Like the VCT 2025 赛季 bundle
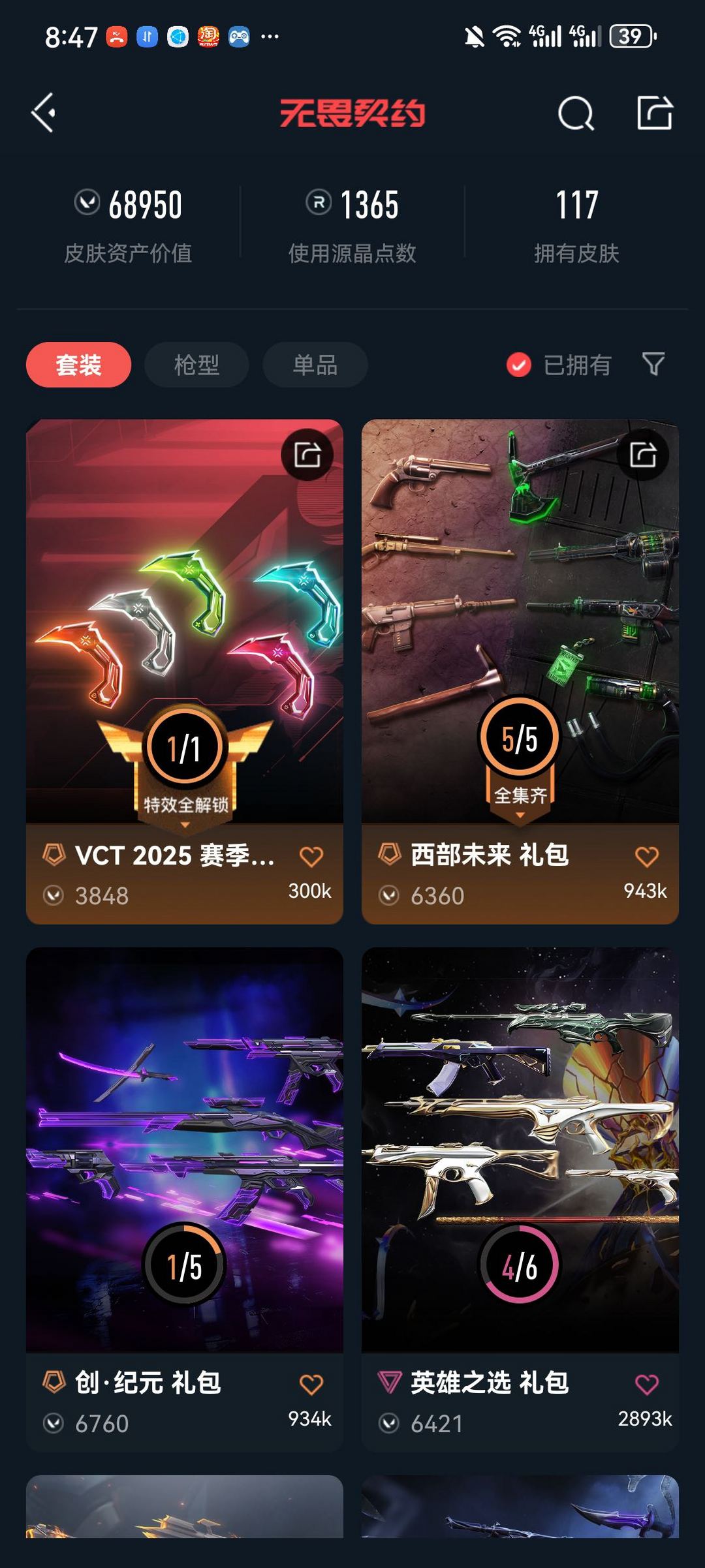 (311, 856)
